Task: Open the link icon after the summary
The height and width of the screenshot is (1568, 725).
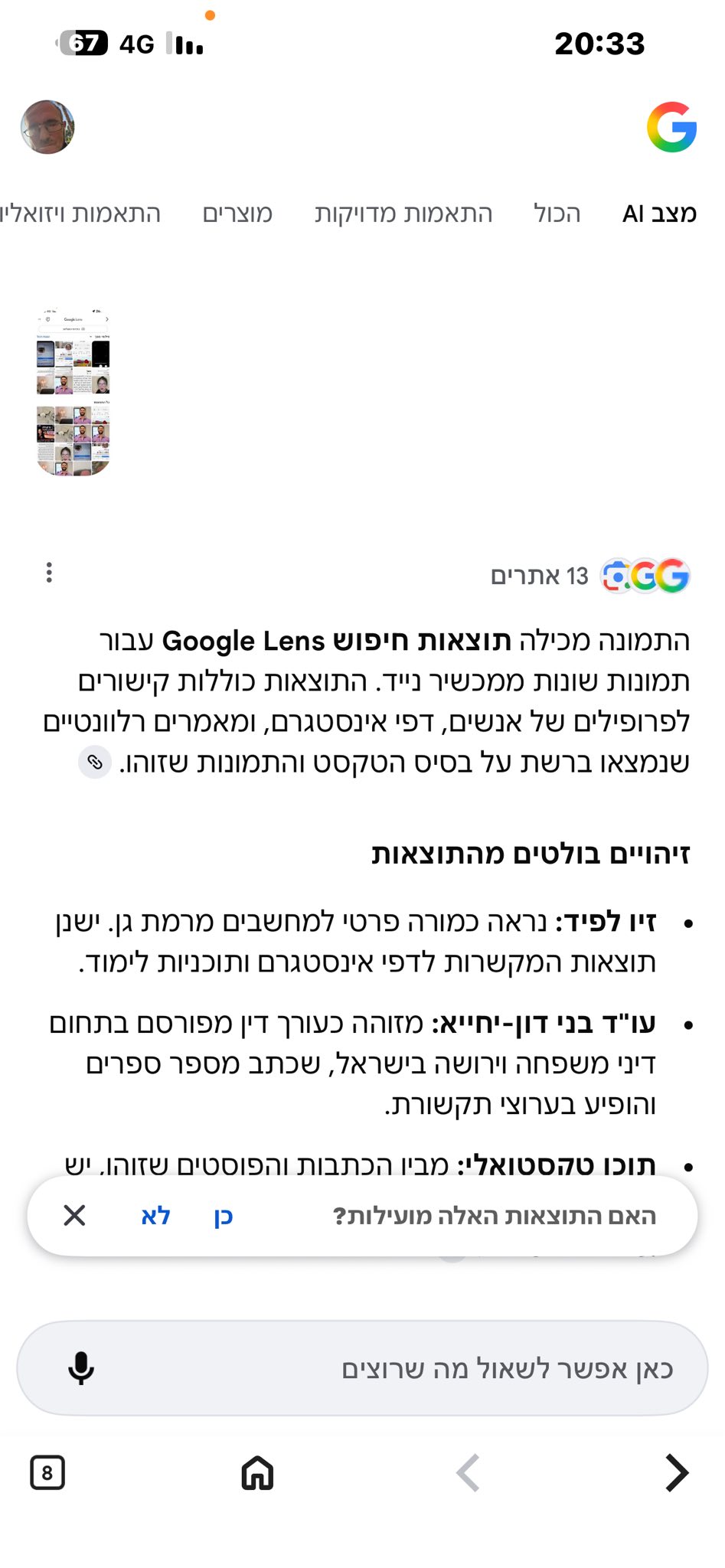Action: click(x=95, y=763)
